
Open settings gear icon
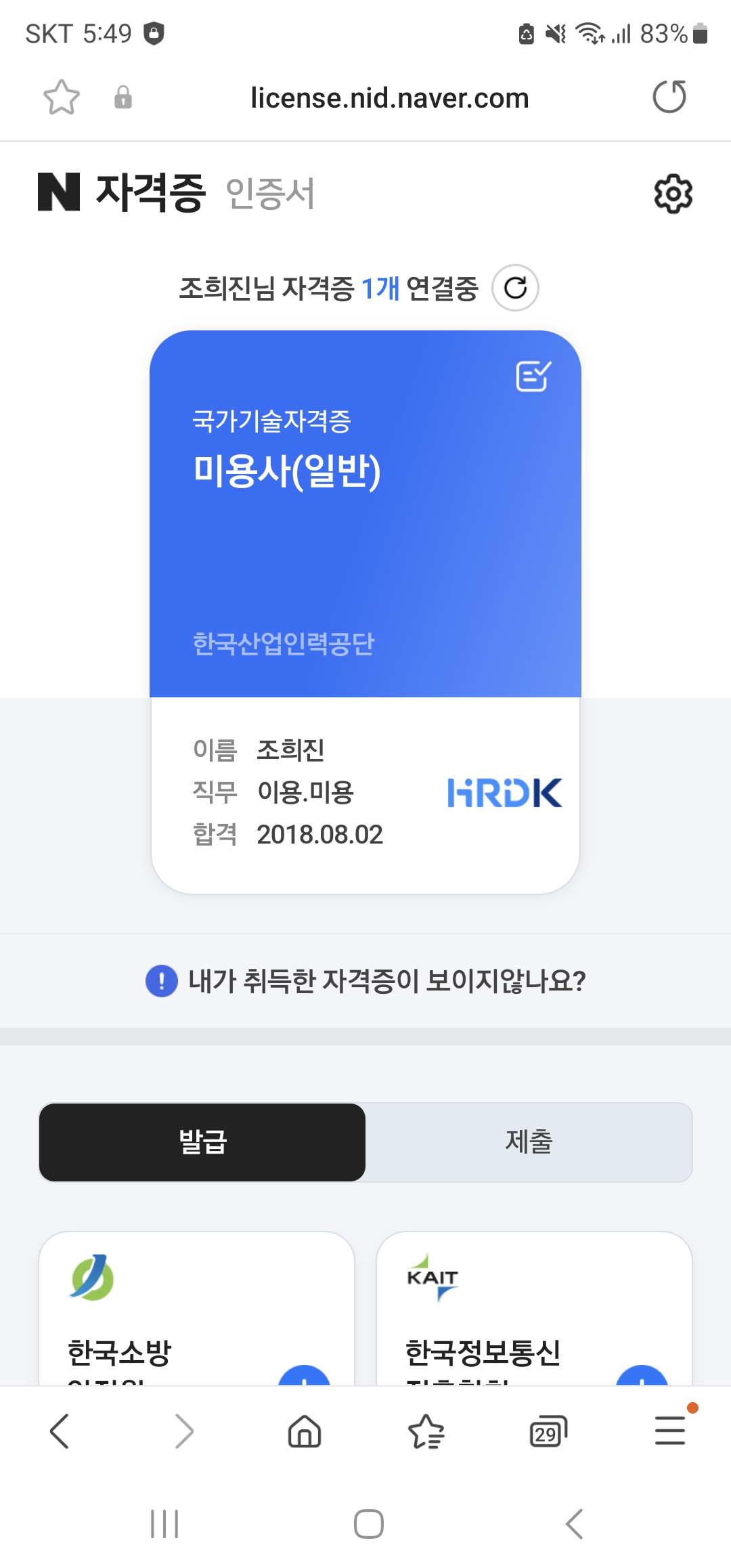pos(673,194)
